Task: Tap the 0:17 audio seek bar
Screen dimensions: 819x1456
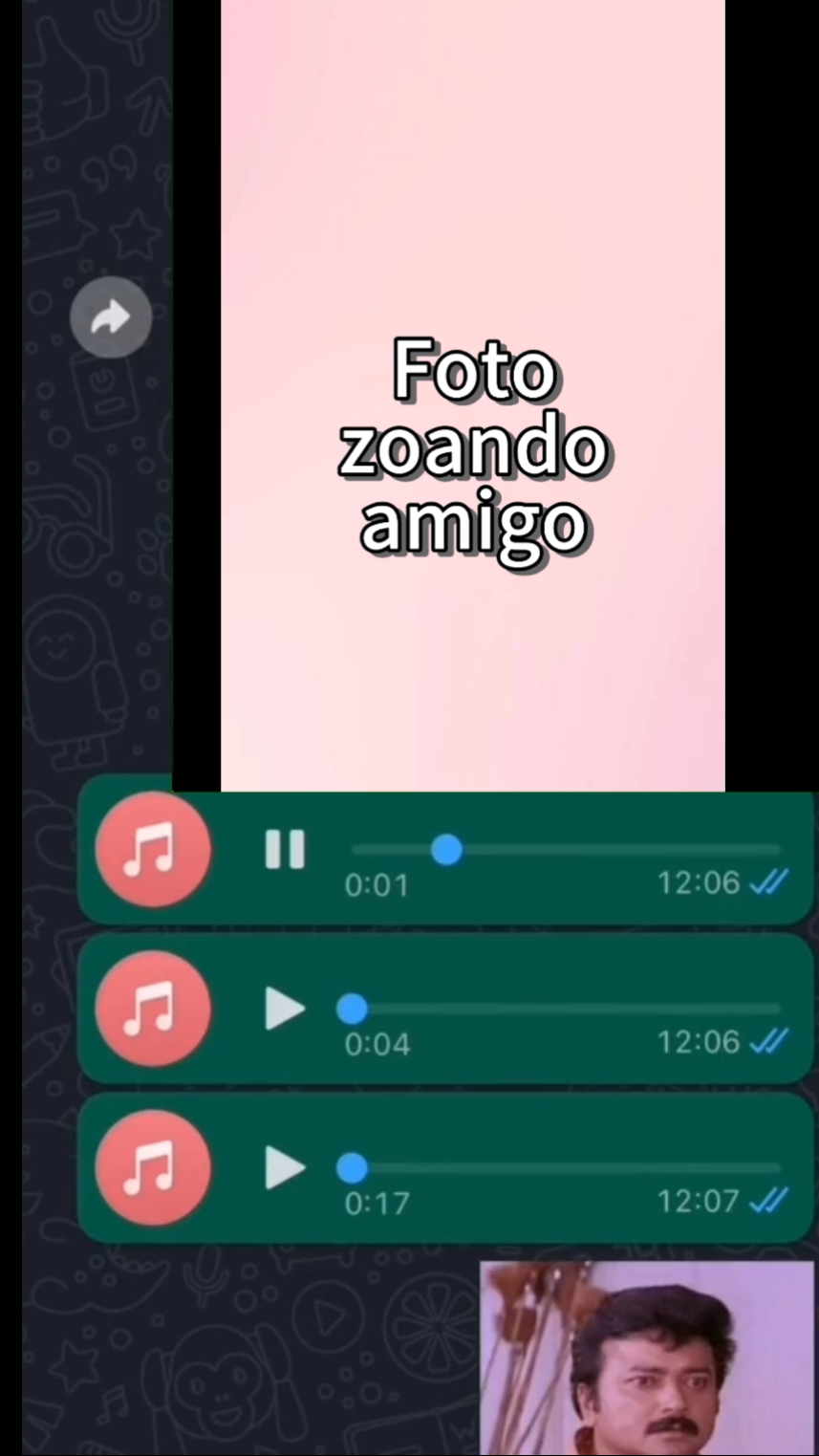Action: (x=566, y=1167)
